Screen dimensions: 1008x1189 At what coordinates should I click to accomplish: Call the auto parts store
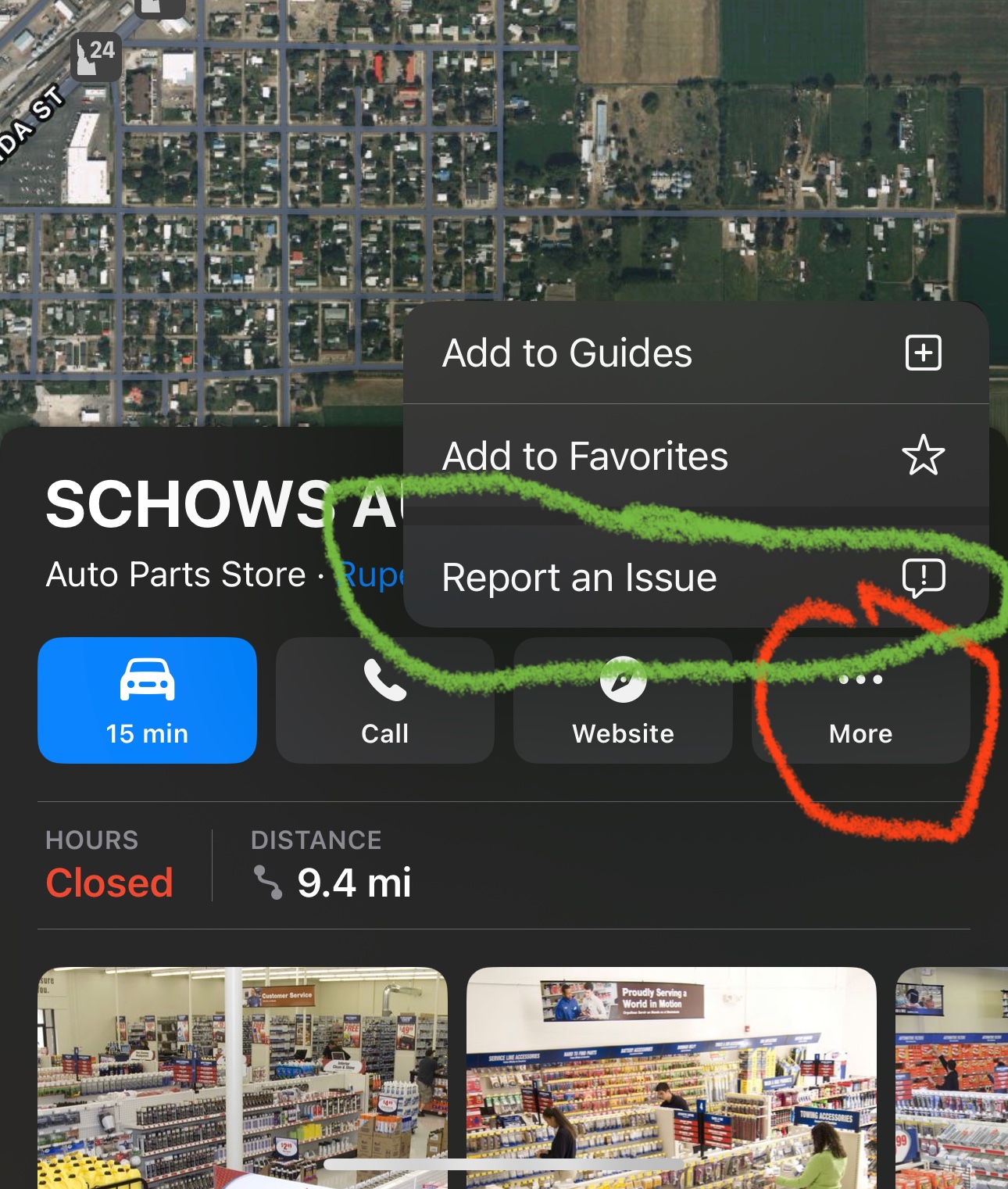point(385,700)
